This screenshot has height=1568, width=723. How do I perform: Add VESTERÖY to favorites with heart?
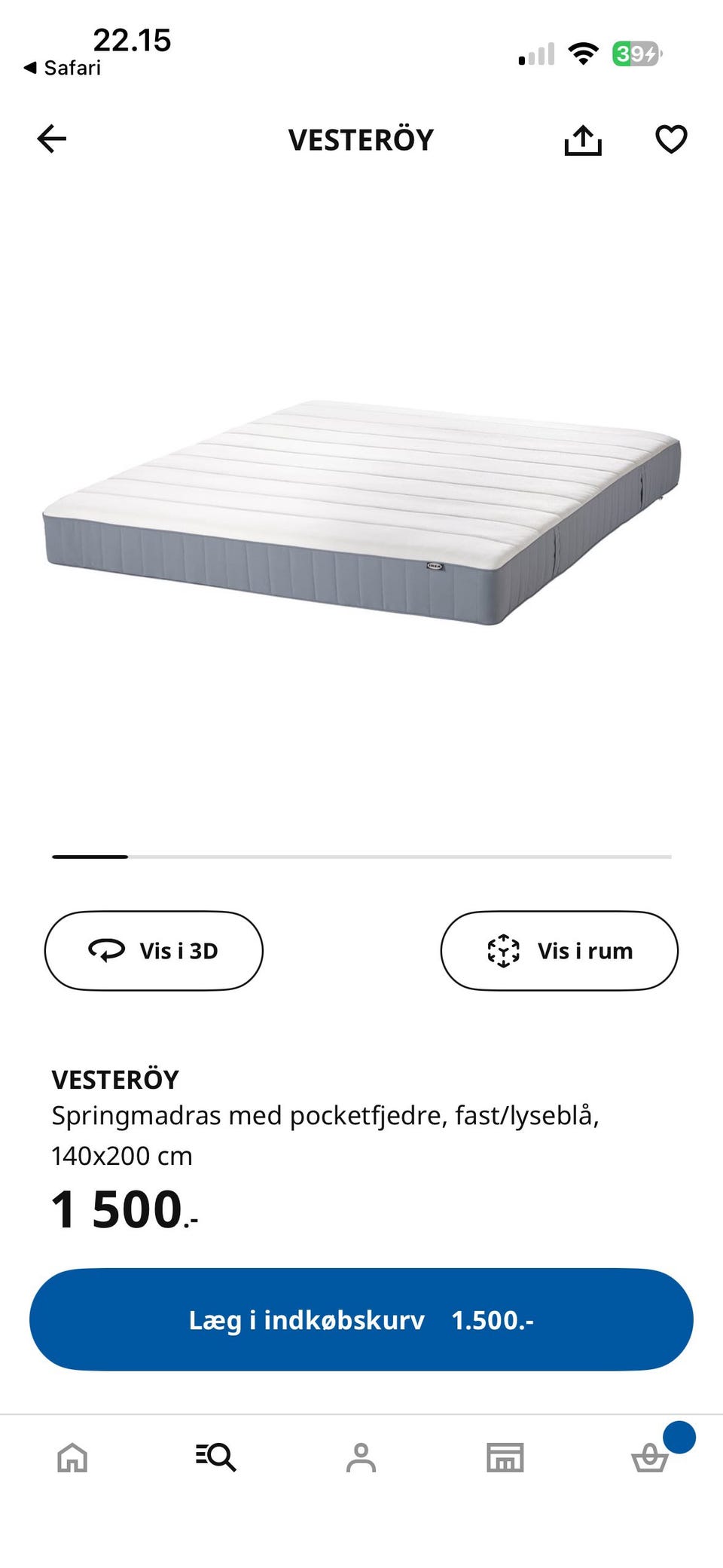671,139
